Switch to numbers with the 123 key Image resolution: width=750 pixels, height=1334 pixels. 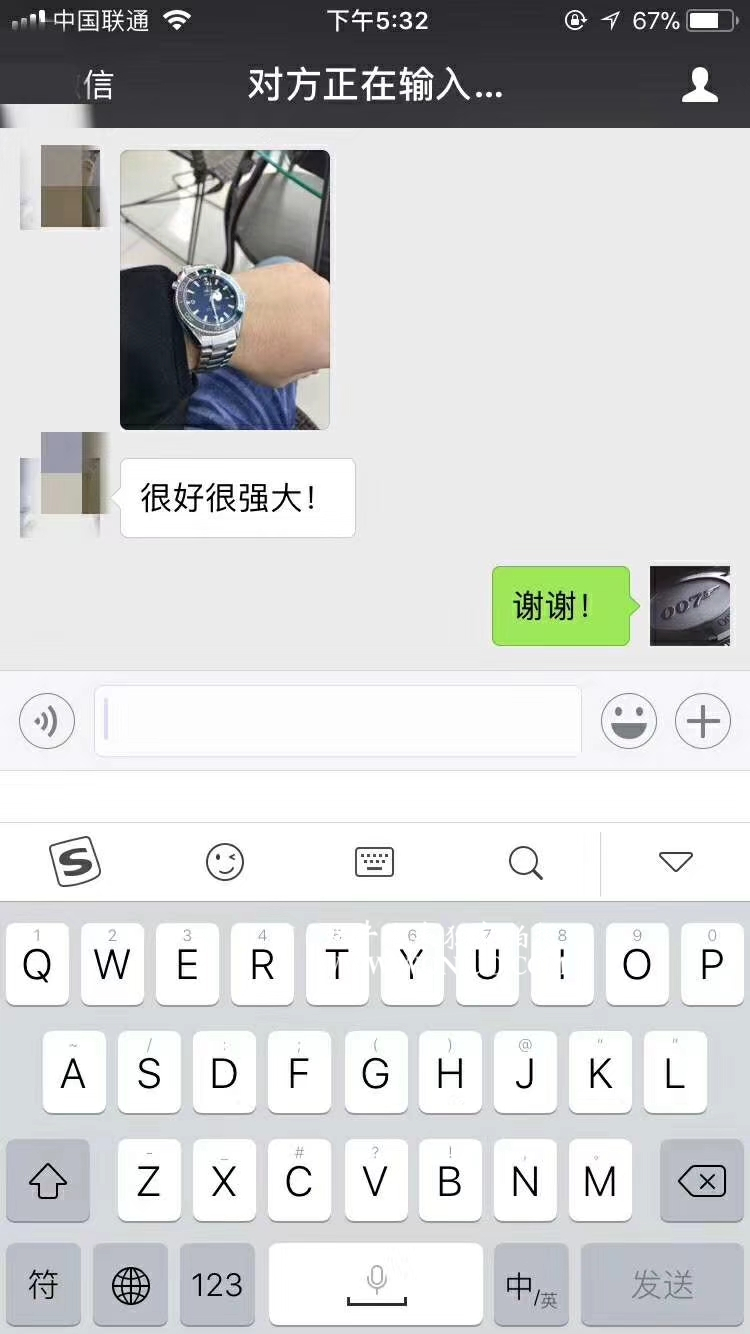217,1286
